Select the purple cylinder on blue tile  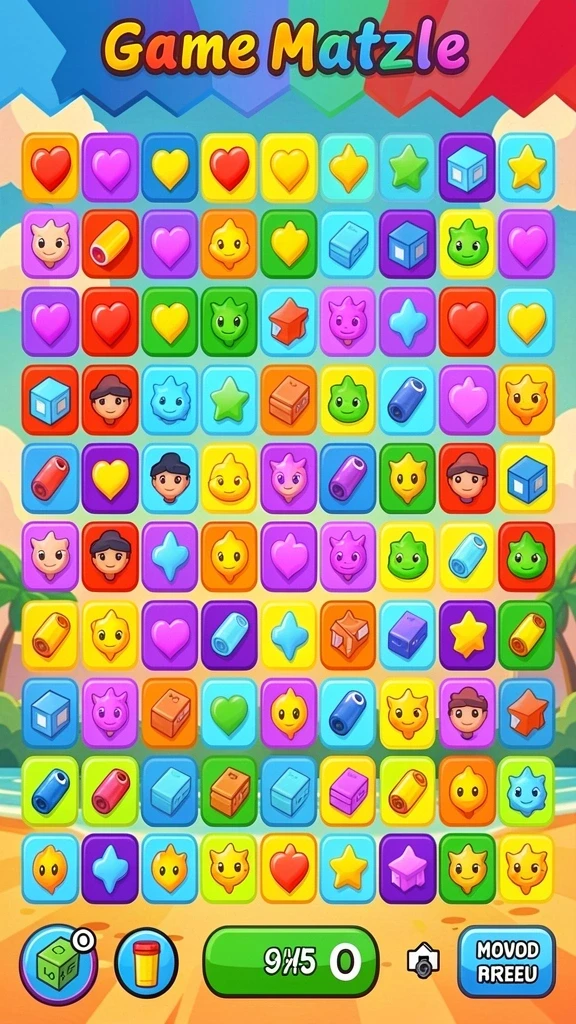348,478
